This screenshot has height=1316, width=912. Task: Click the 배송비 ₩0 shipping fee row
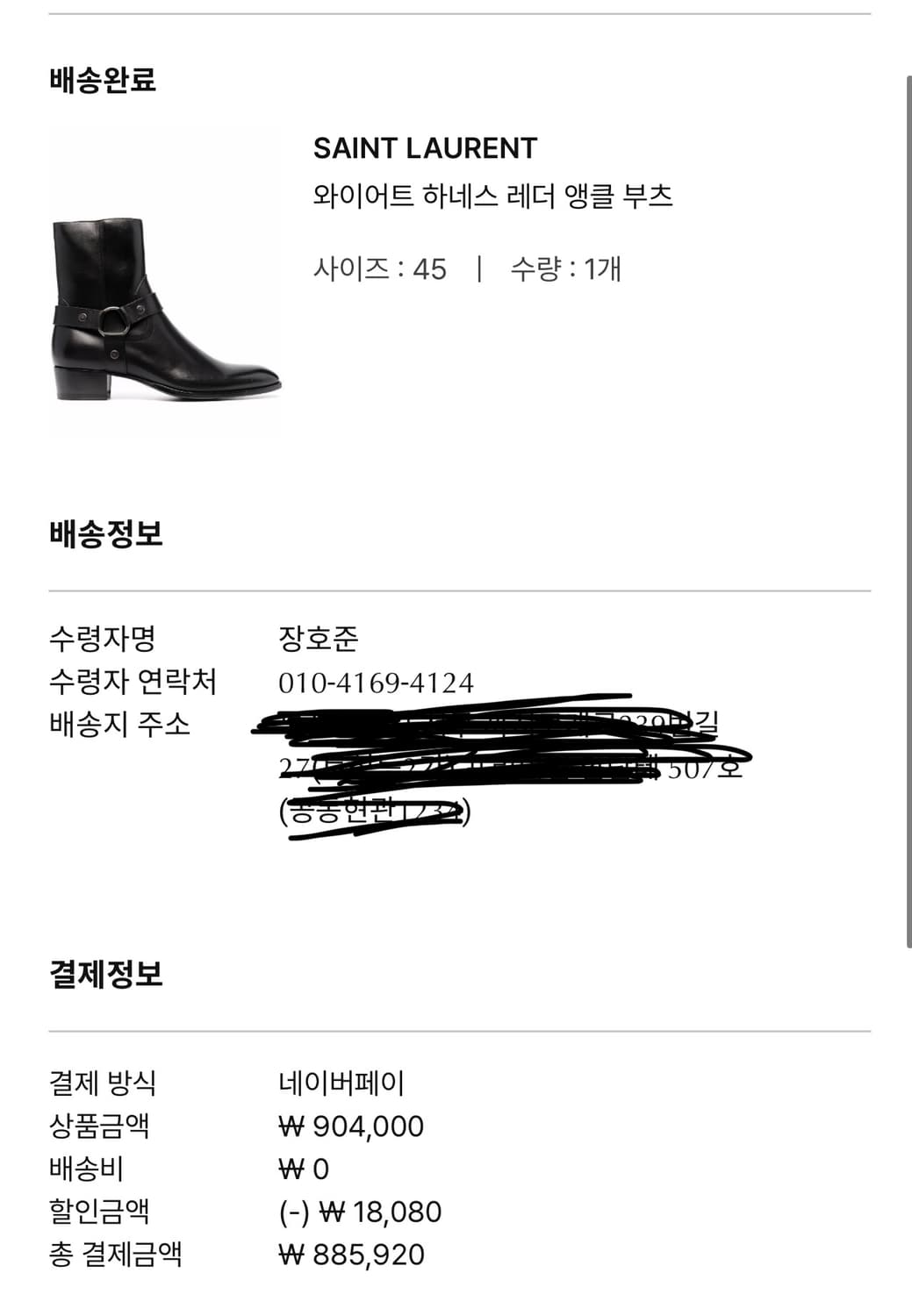point(297,1168)
